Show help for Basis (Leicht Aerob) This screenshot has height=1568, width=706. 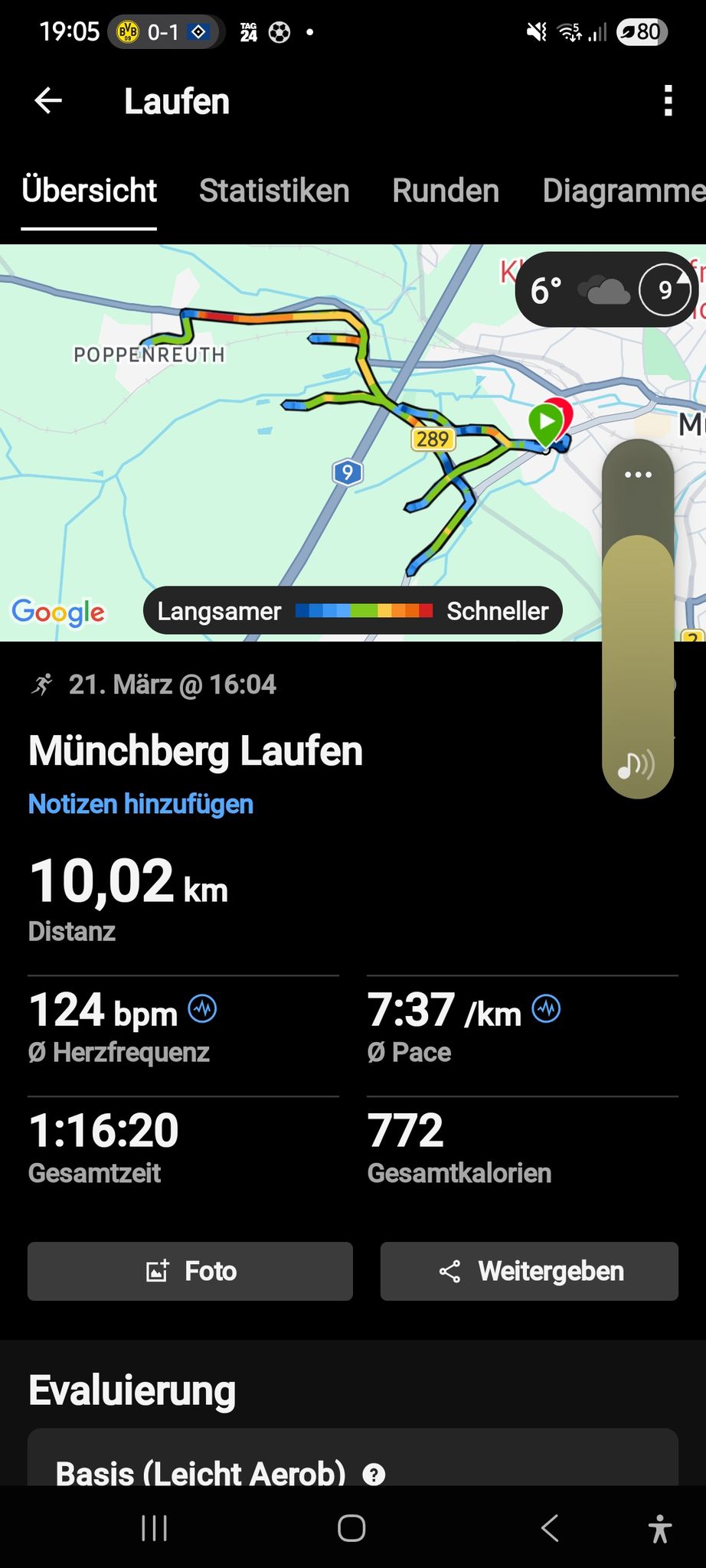click(x=374, y=1474)
